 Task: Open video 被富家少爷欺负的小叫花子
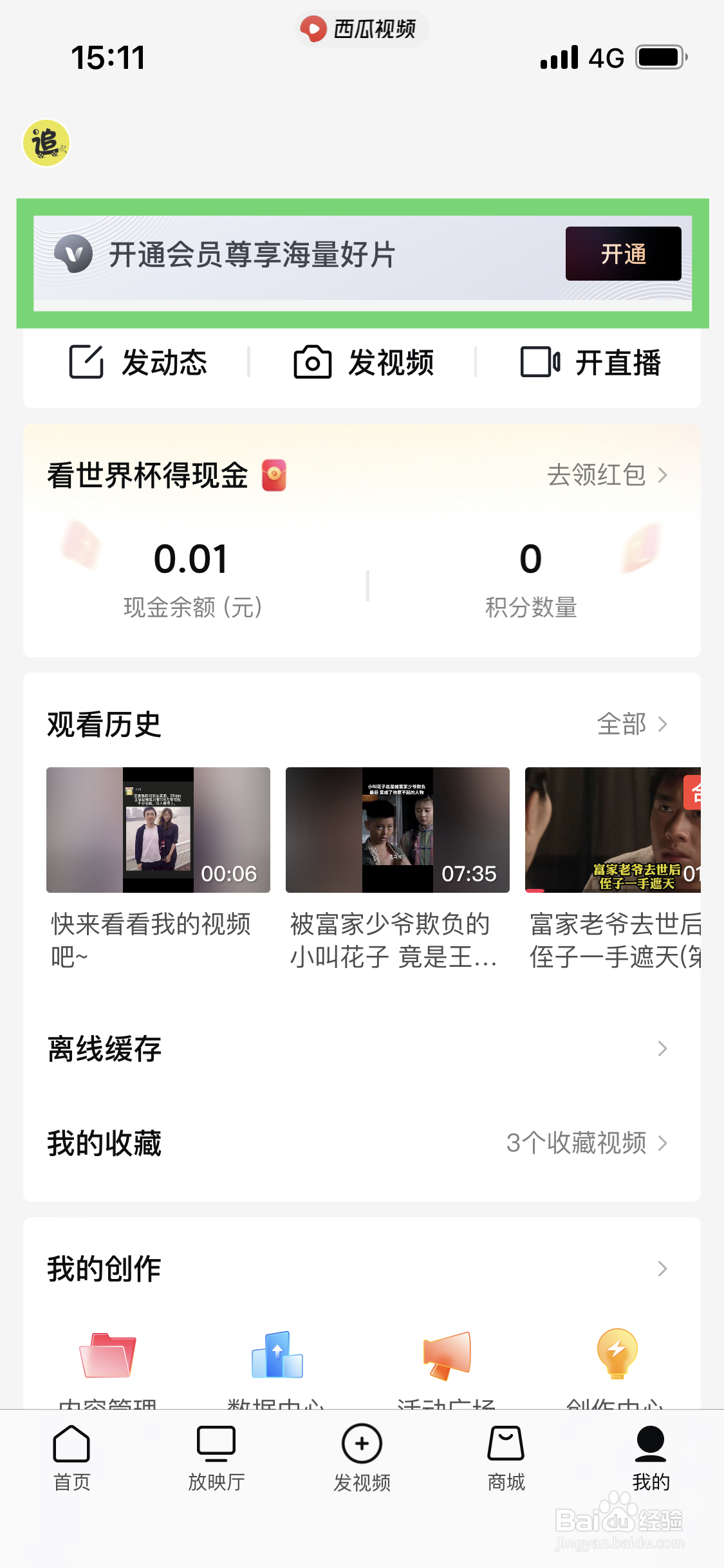point(397,830)
